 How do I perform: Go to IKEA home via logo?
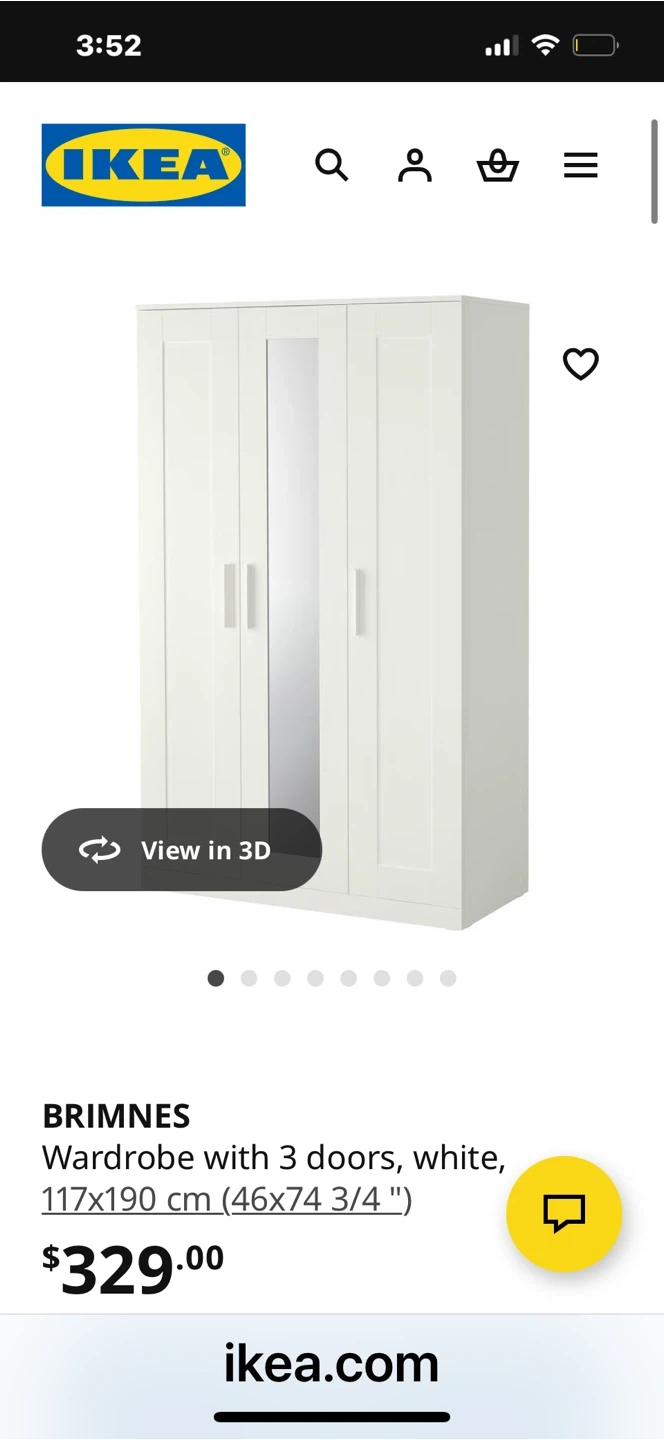click(144, 165)
